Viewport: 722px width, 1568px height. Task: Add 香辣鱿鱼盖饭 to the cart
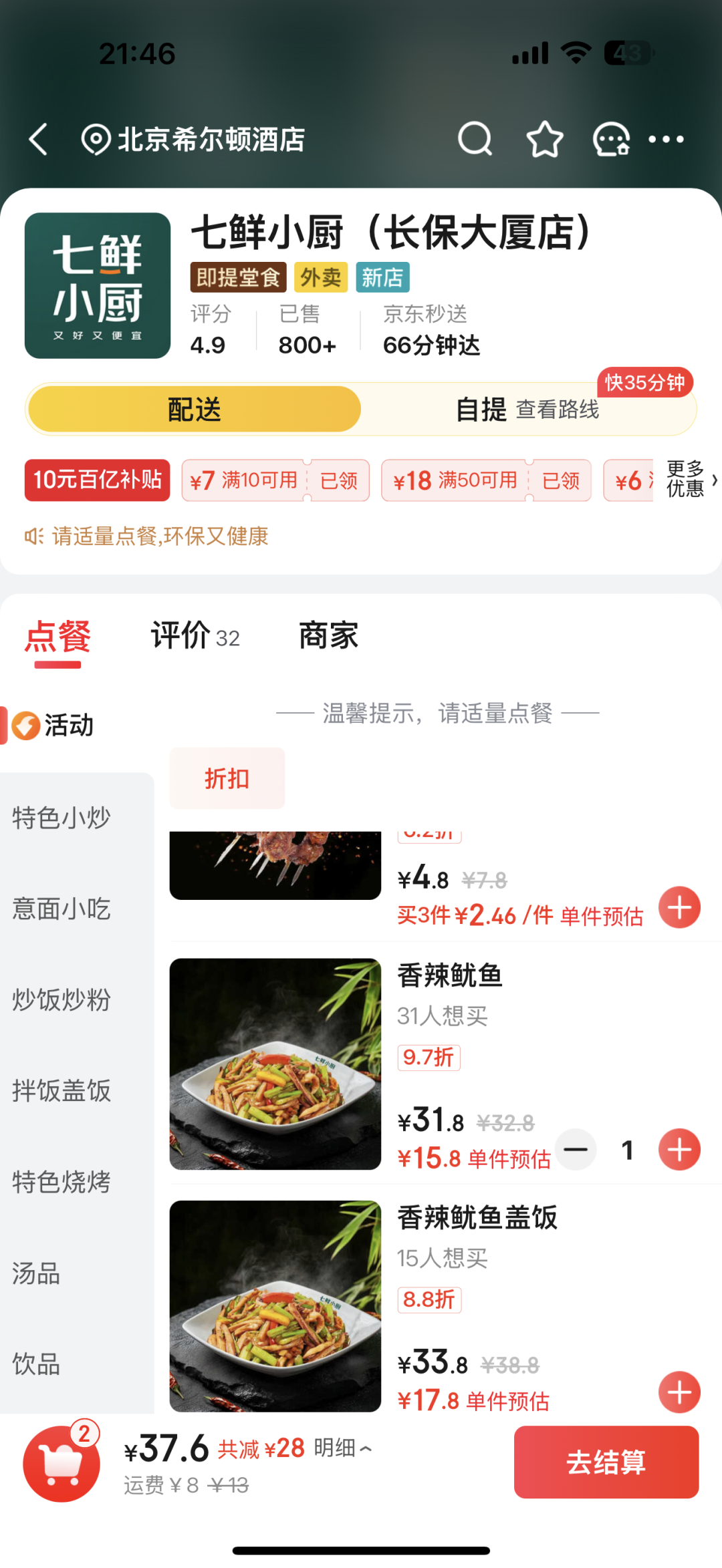pos(679,1392)
